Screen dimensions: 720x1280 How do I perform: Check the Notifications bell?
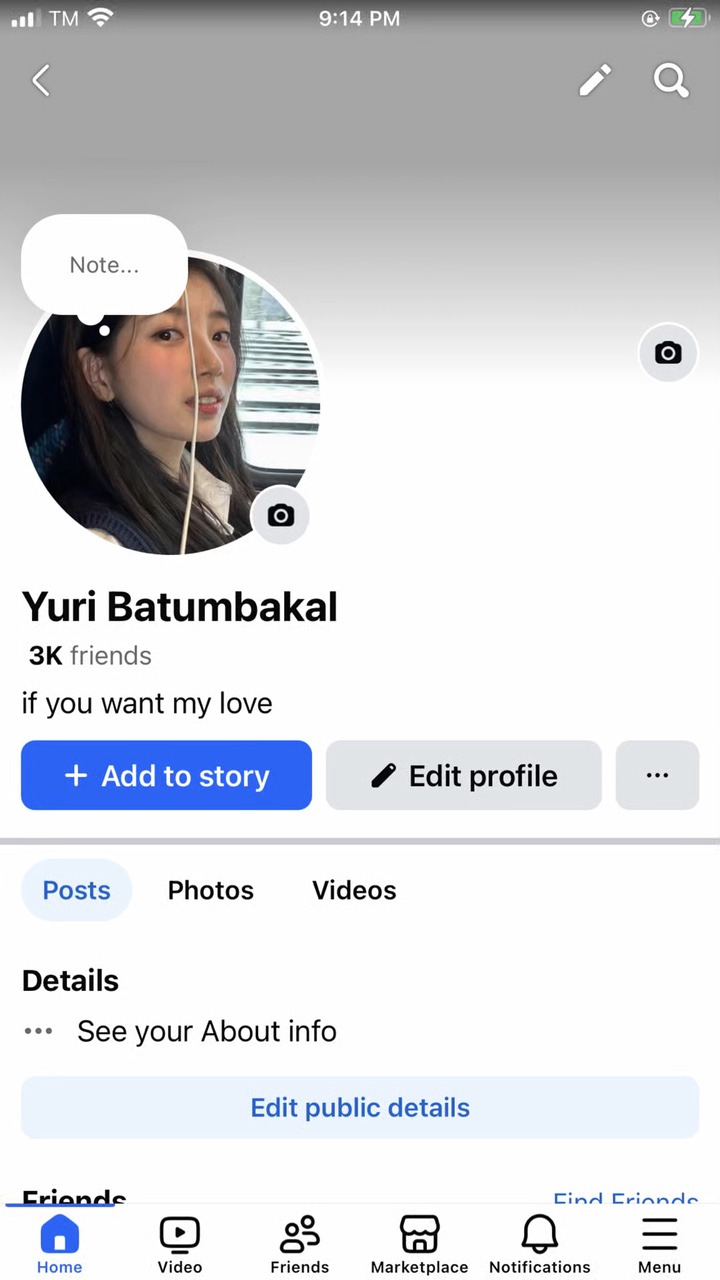point(540,1245)
